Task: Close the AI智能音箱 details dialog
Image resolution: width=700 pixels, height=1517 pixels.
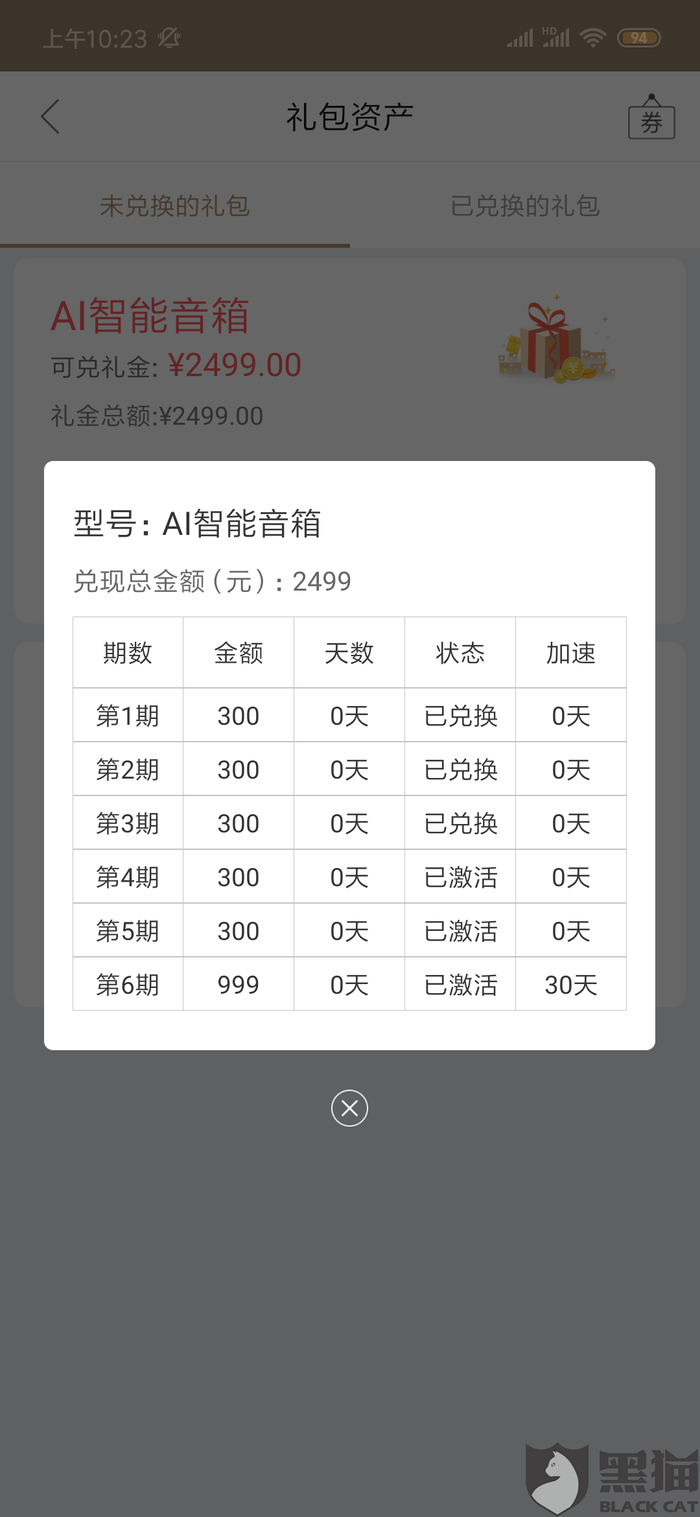Action: 349,1108
